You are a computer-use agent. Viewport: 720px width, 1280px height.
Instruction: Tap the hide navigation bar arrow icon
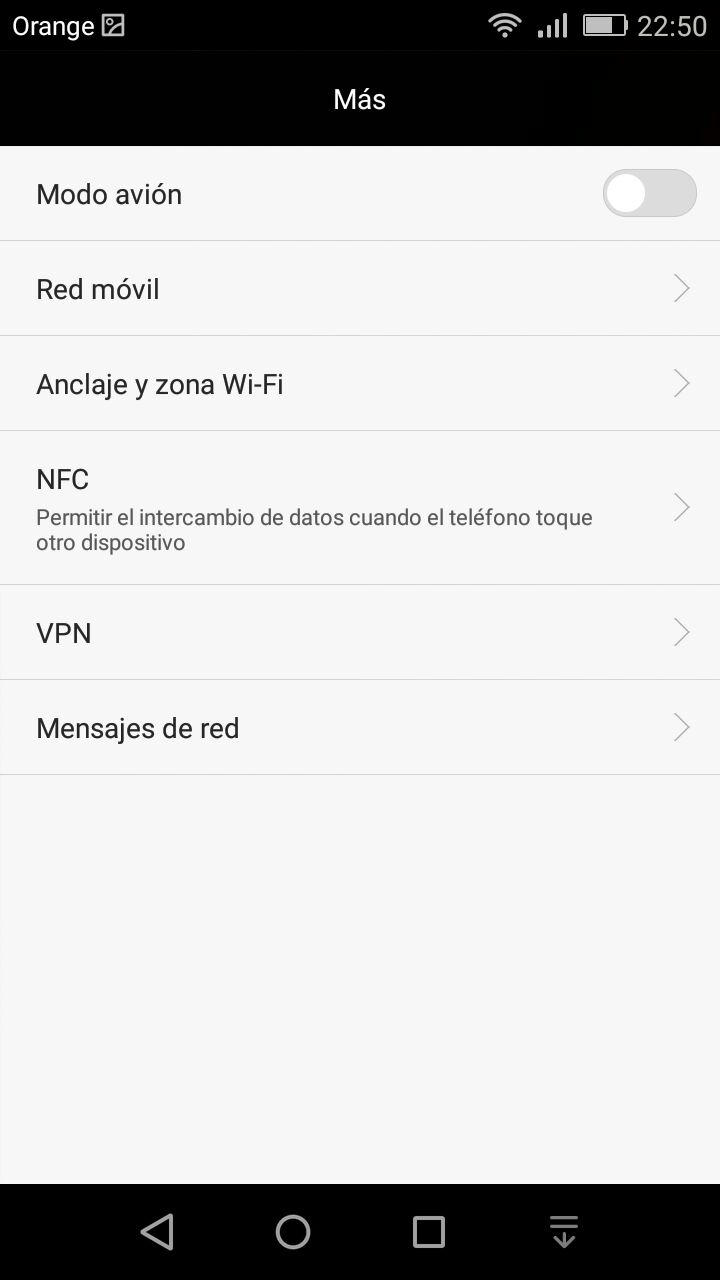point(564,1232)
